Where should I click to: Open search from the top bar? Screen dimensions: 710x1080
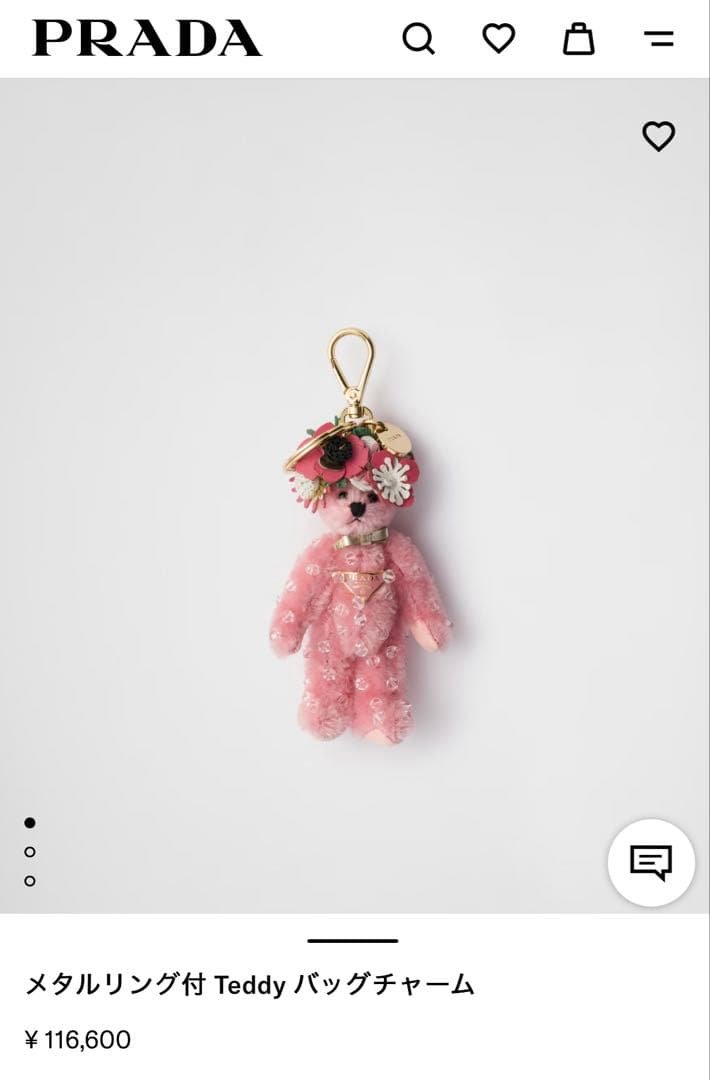[418, 39]
